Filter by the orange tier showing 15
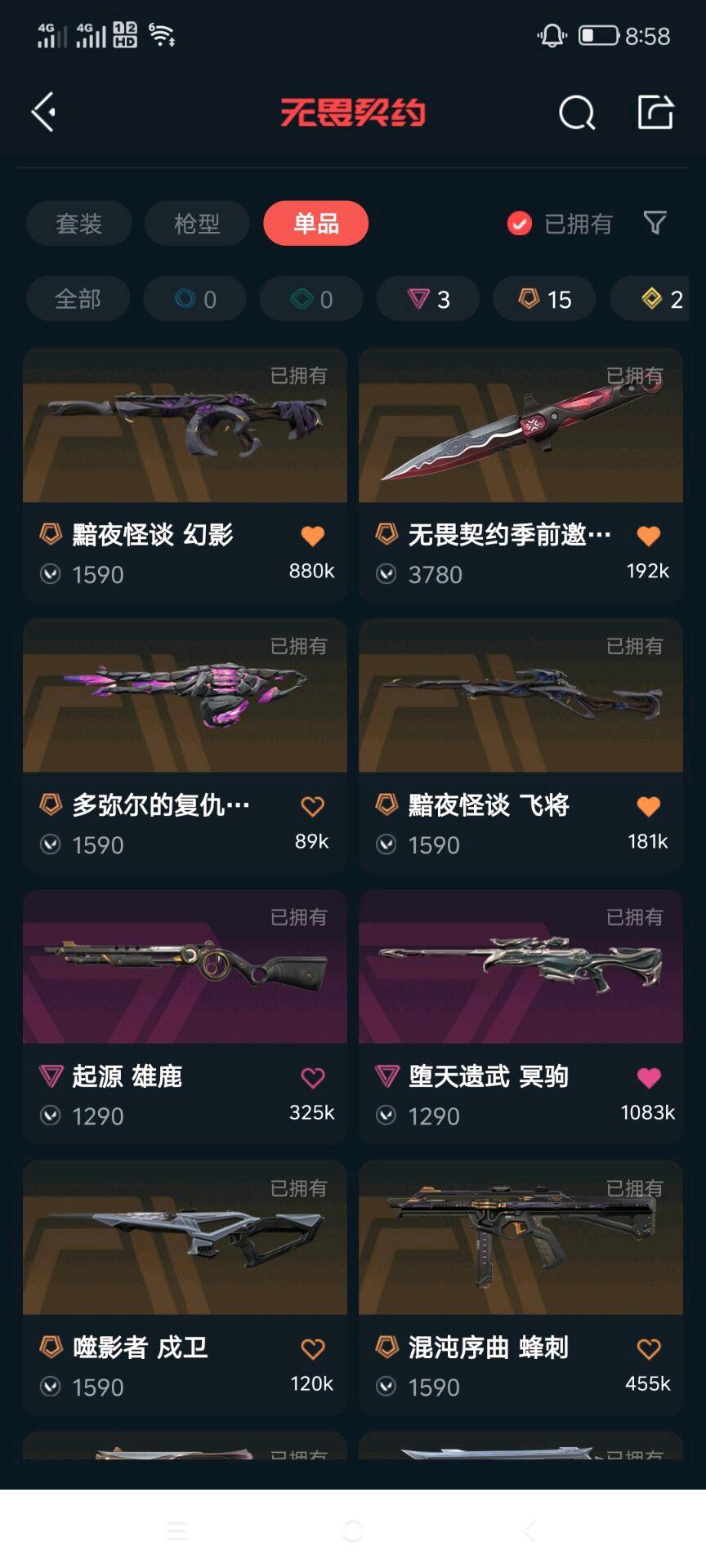 click(x=545, y=299)
